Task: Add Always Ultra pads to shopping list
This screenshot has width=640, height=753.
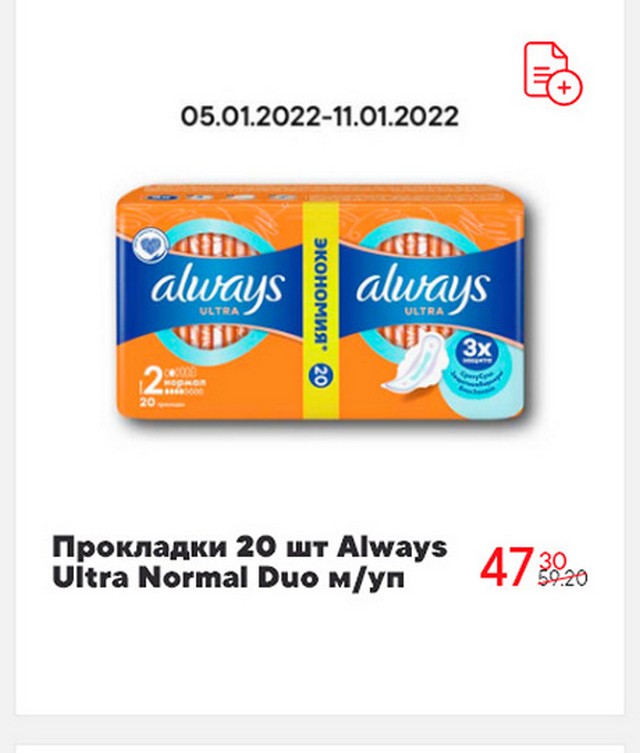Action: coord(552,72)
